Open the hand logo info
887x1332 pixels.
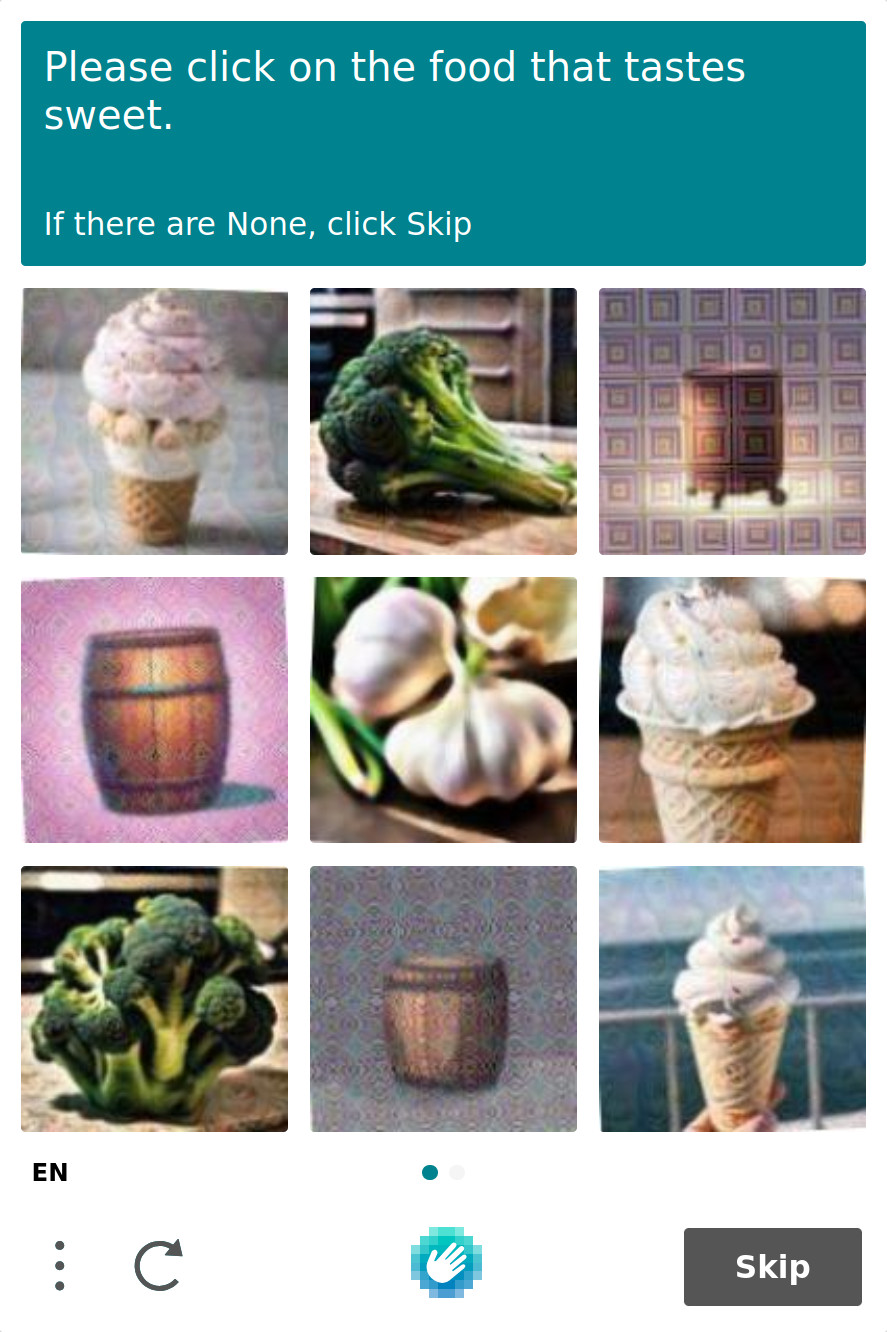point(446,1262)
